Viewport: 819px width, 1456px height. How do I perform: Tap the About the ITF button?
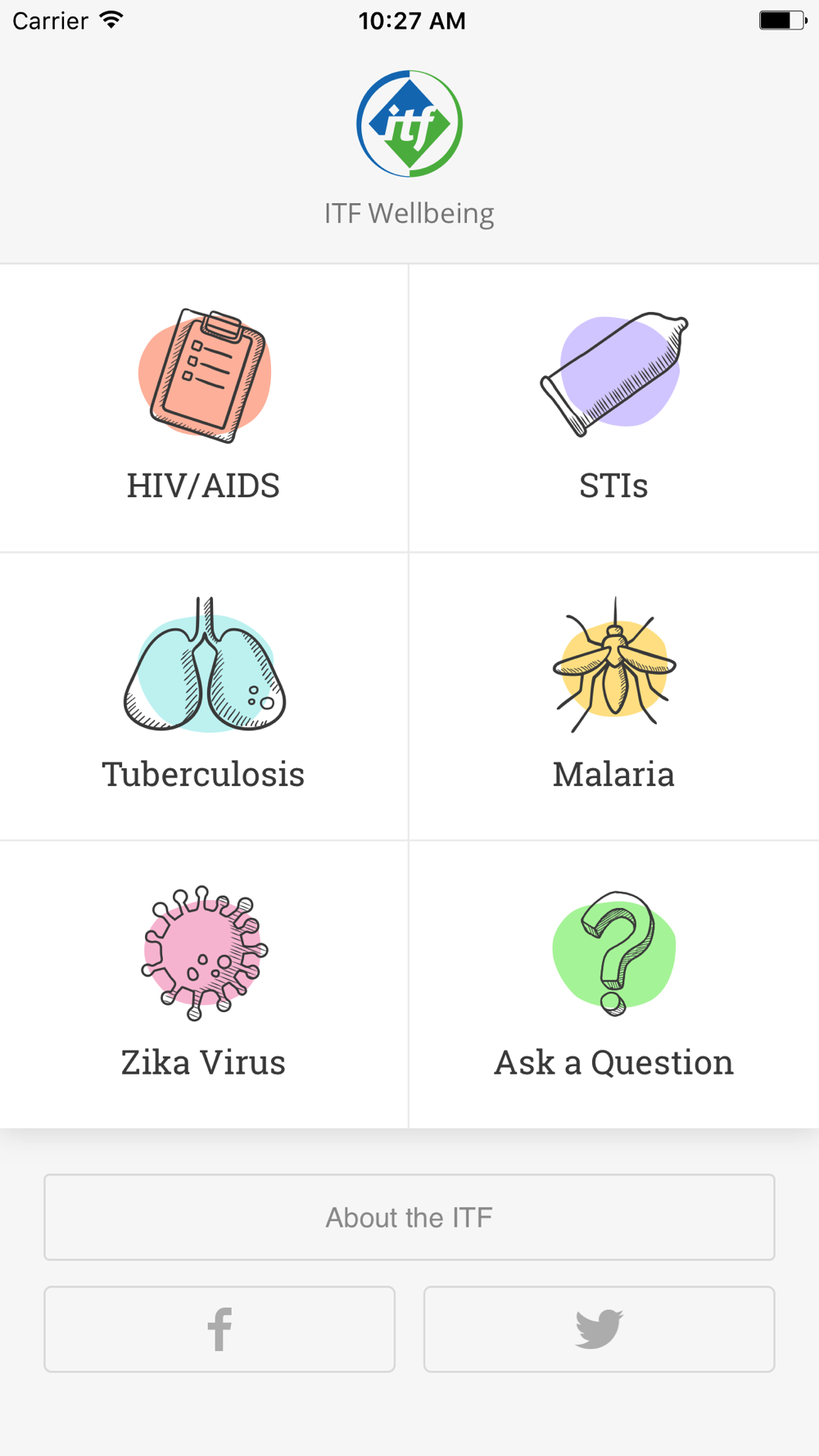click(x=409, y=1217)
